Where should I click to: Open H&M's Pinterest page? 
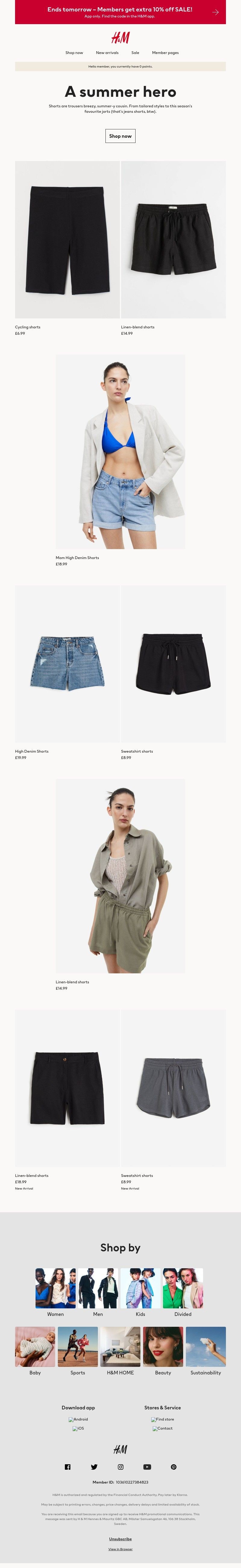(174, 1467)
